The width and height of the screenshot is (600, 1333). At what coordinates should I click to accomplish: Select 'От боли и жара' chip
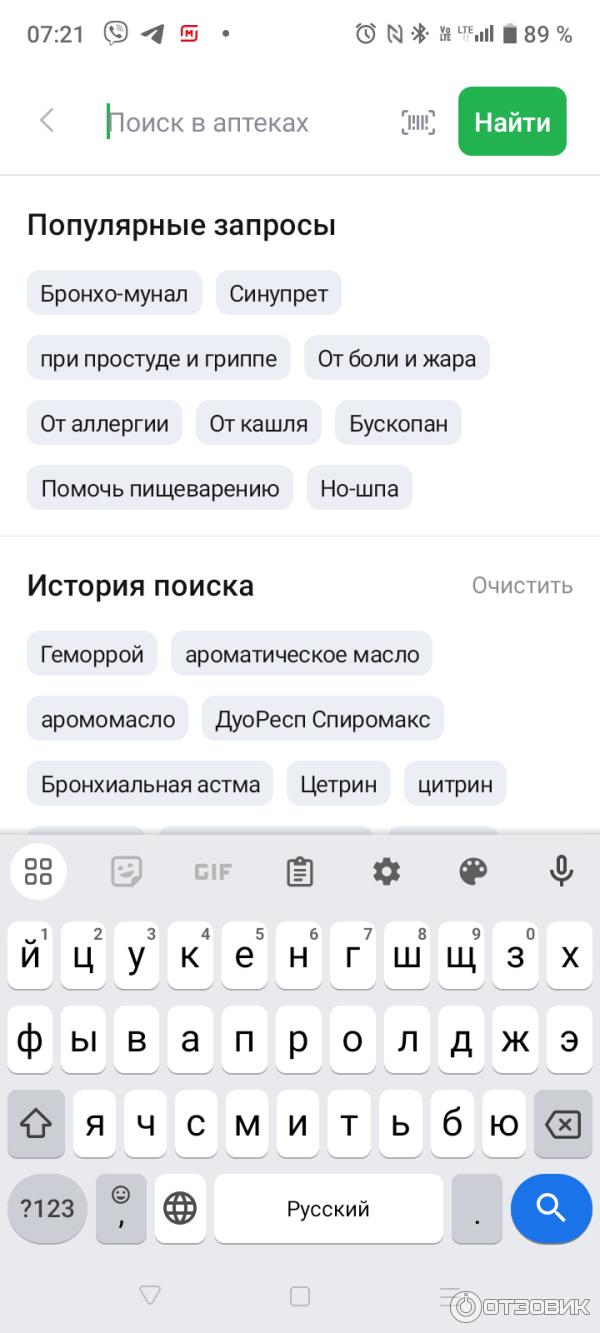click(396, 358)
